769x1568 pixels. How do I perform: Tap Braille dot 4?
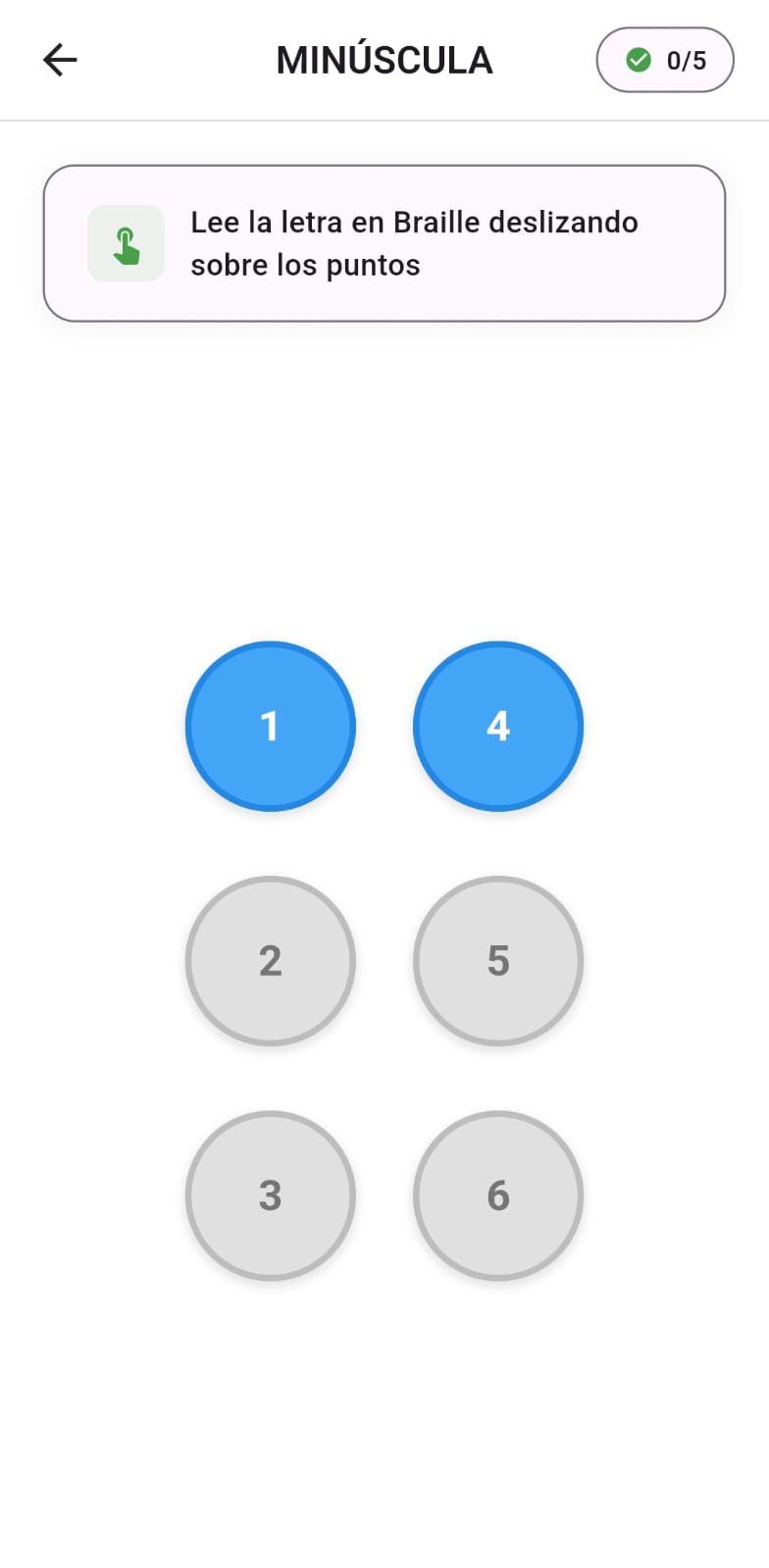(498, 727)
